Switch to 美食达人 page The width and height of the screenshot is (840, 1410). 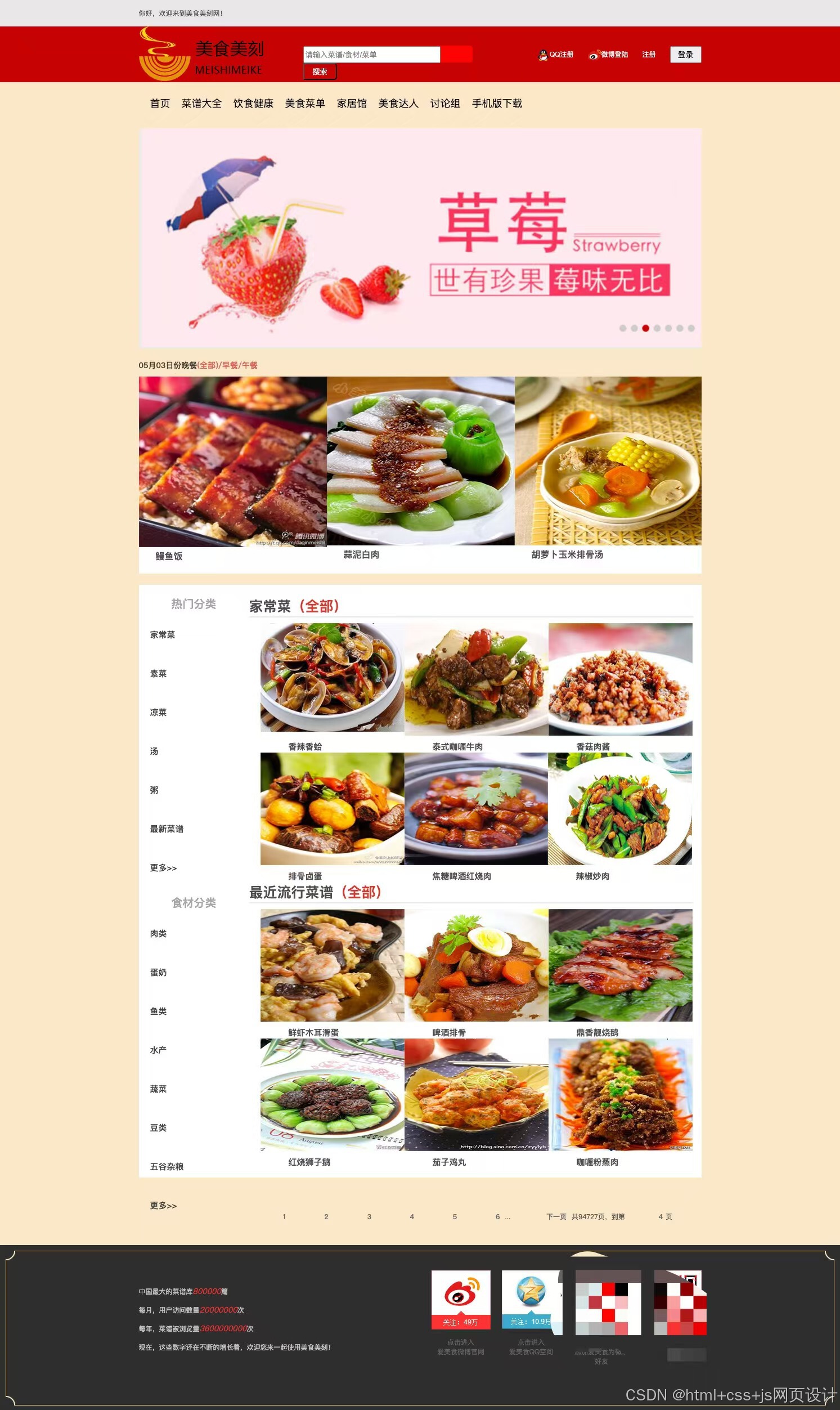coord(398,104)
